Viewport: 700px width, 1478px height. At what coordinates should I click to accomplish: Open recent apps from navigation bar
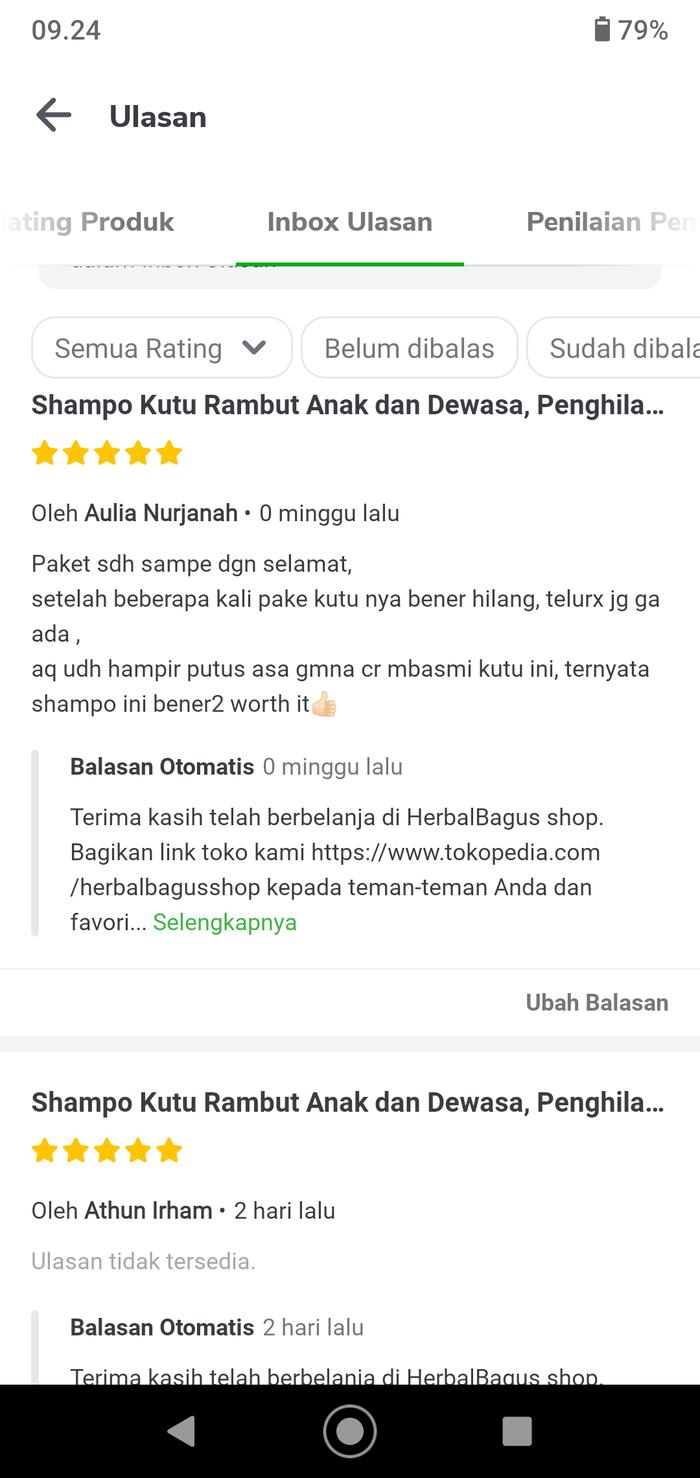tap(516, 1432)
